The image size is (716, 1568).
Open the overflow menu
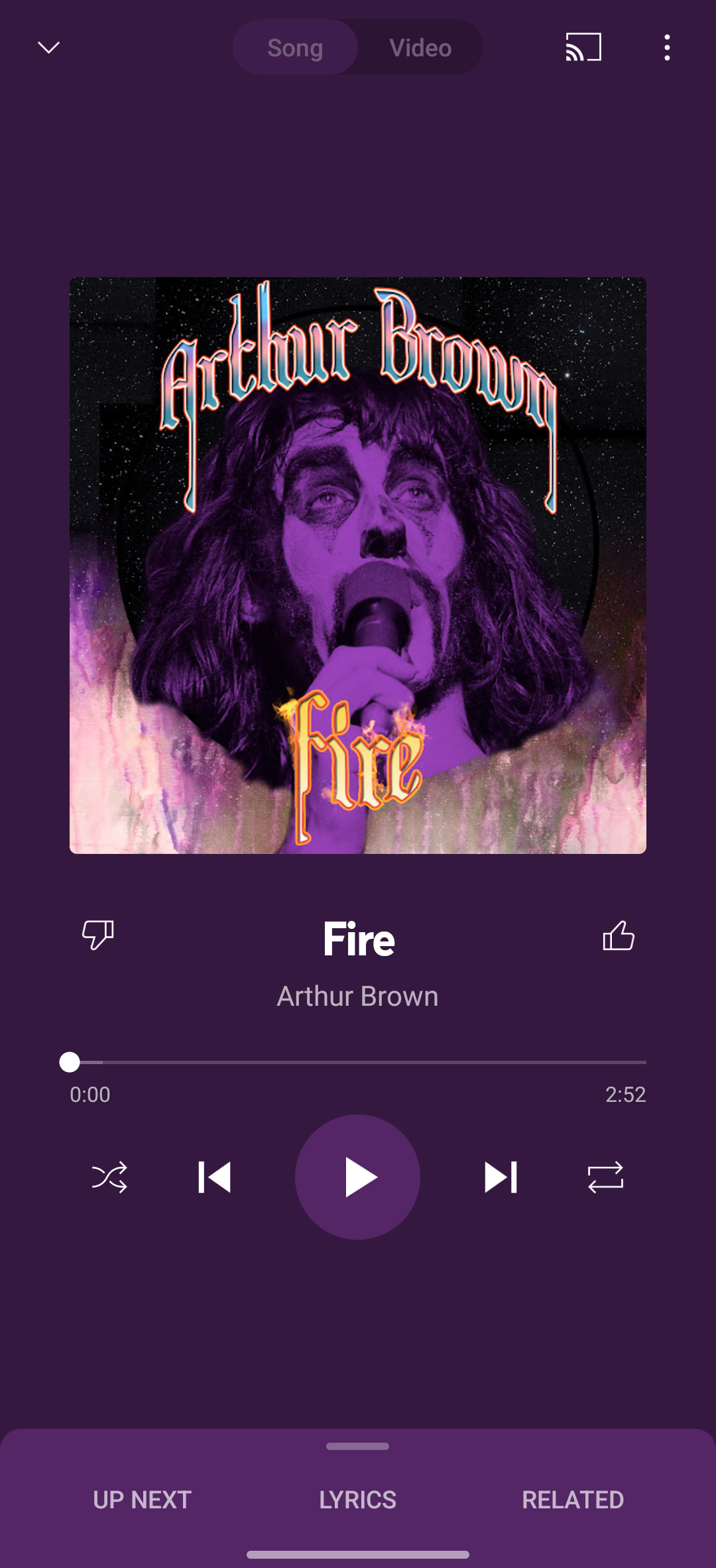coord(667,48)
